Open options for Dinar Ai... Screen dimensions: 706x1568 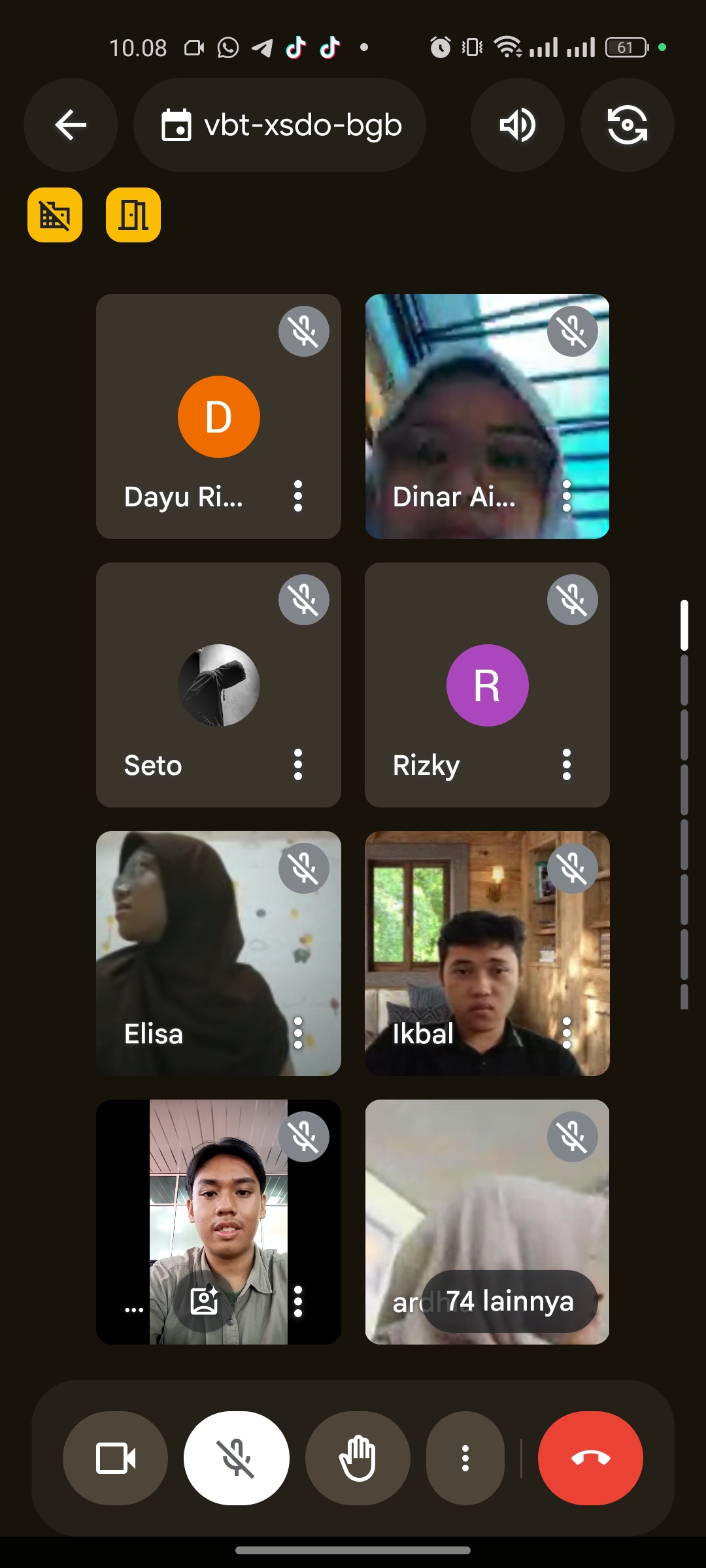[x=567, y=497]
